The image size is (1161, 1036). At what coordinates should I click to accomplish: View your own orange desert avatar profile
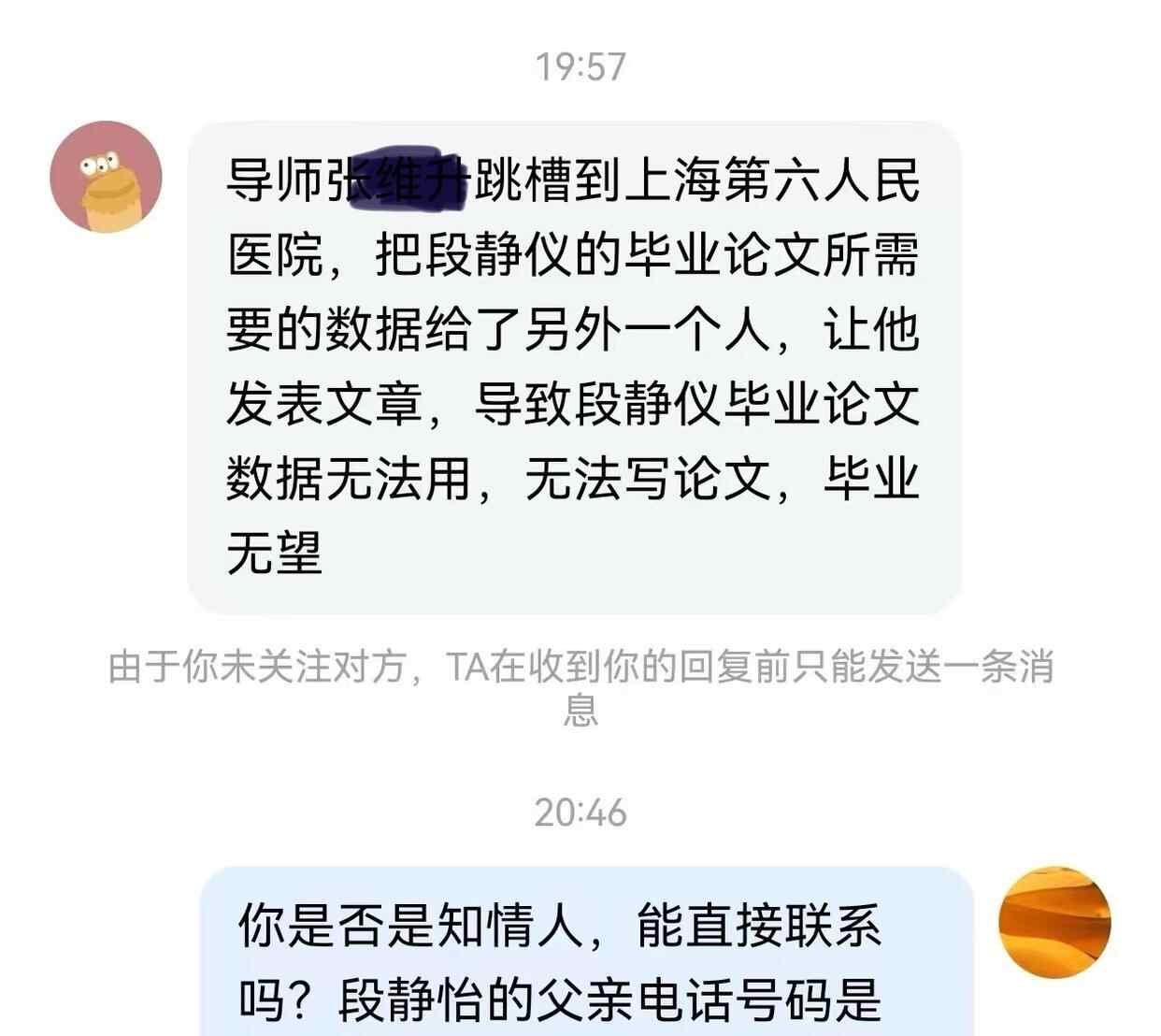[1054, 921]
